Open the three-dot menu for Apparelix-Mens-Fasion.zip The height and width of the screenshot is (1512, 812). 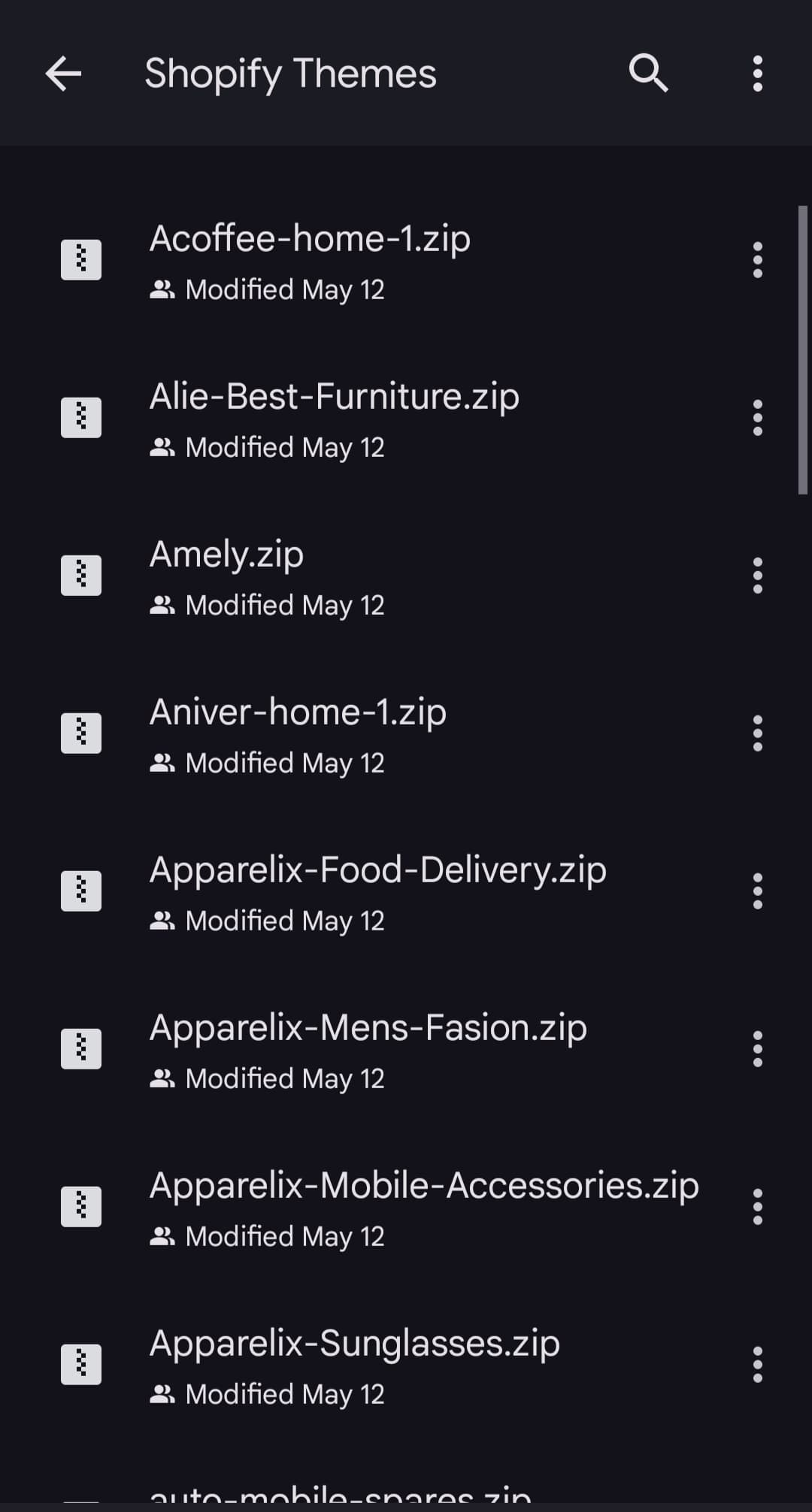pyautogui.click(x=756, y=1048)
